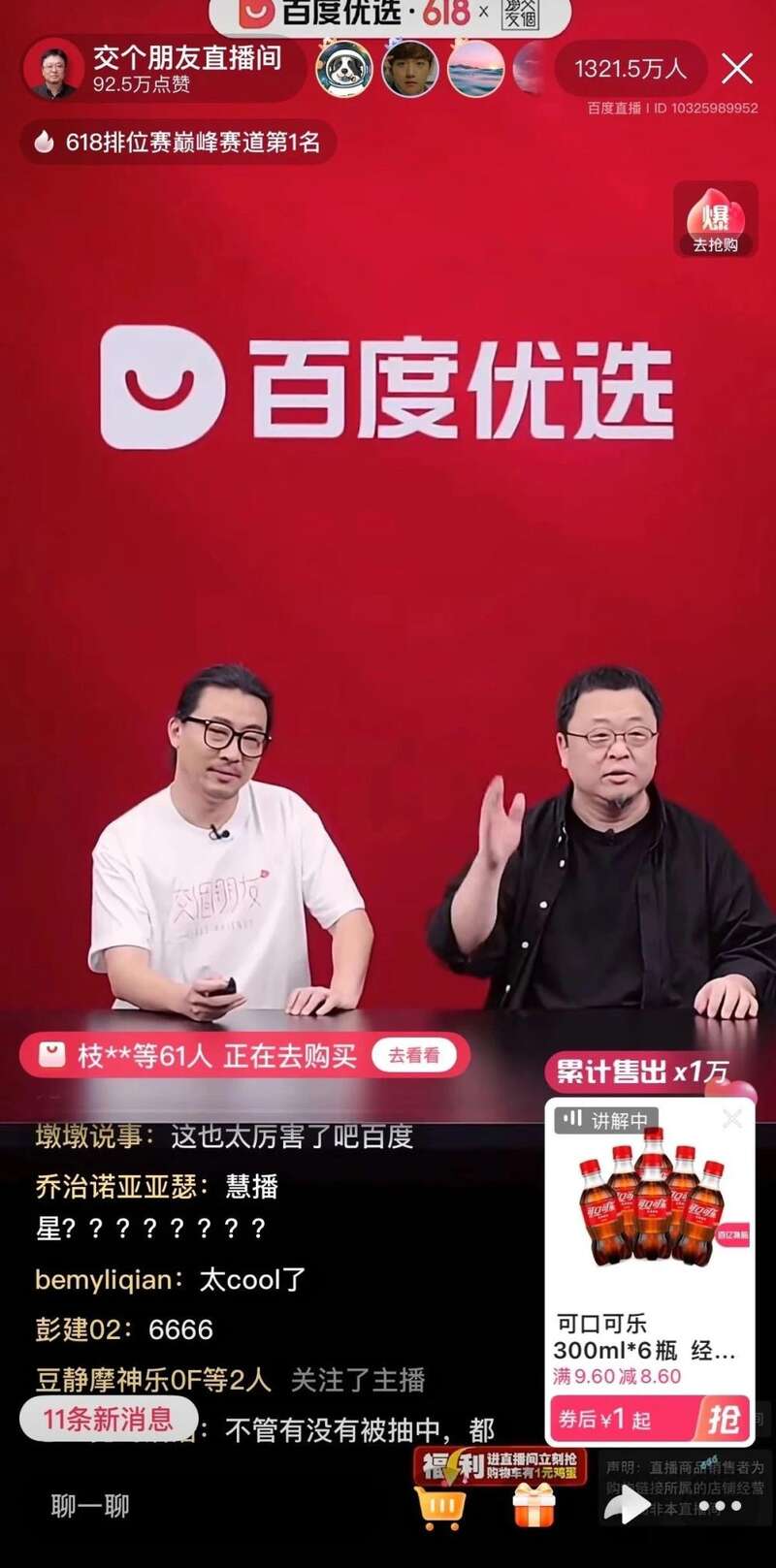Viewport: 776px width, 1568px height.
Task: View the 1321.5万人 audience list
Action: coord(630,69)
